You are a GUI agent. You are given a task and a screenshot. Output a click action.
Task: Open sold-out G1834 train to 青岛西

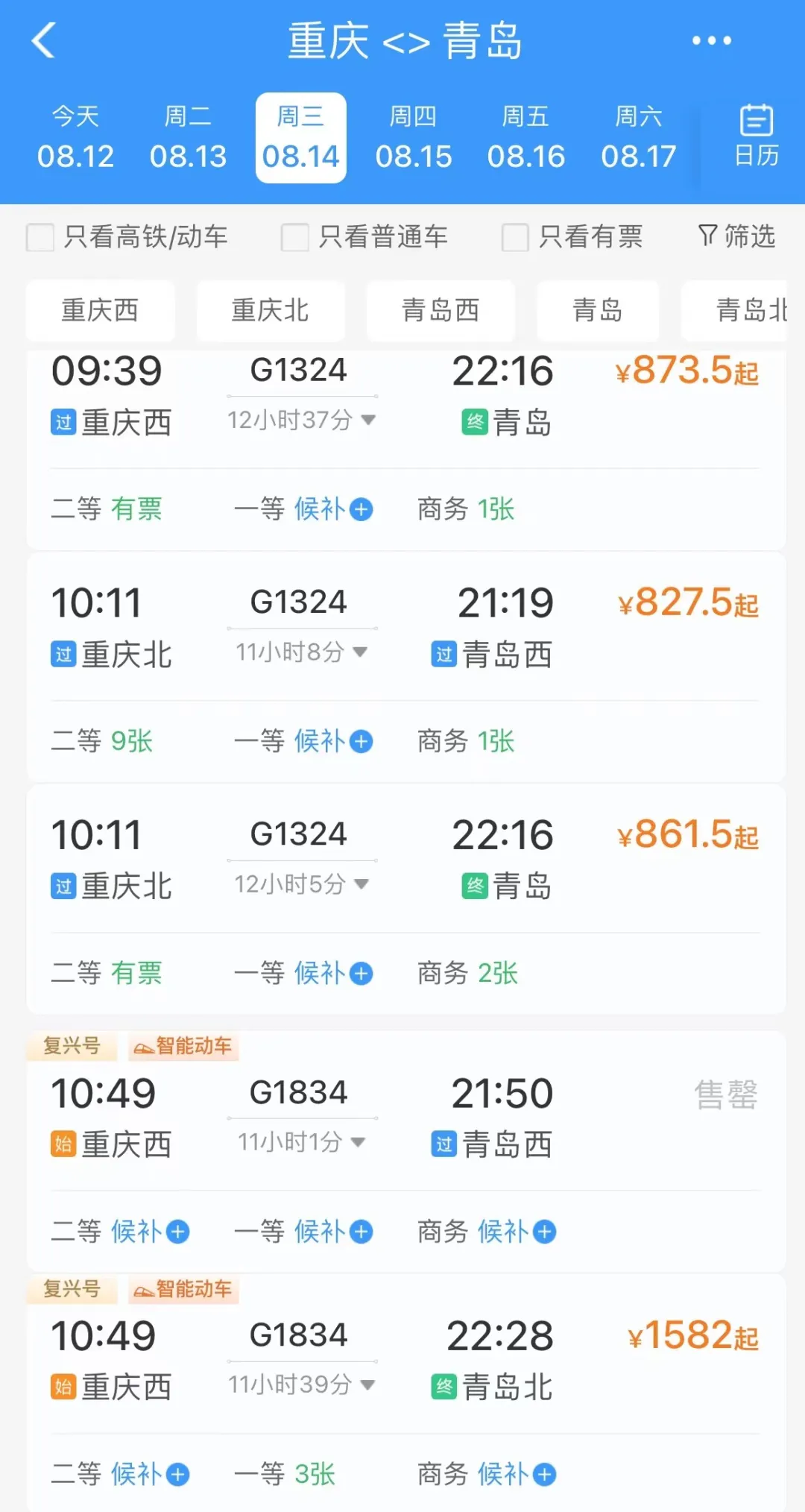pos(406,1152)
